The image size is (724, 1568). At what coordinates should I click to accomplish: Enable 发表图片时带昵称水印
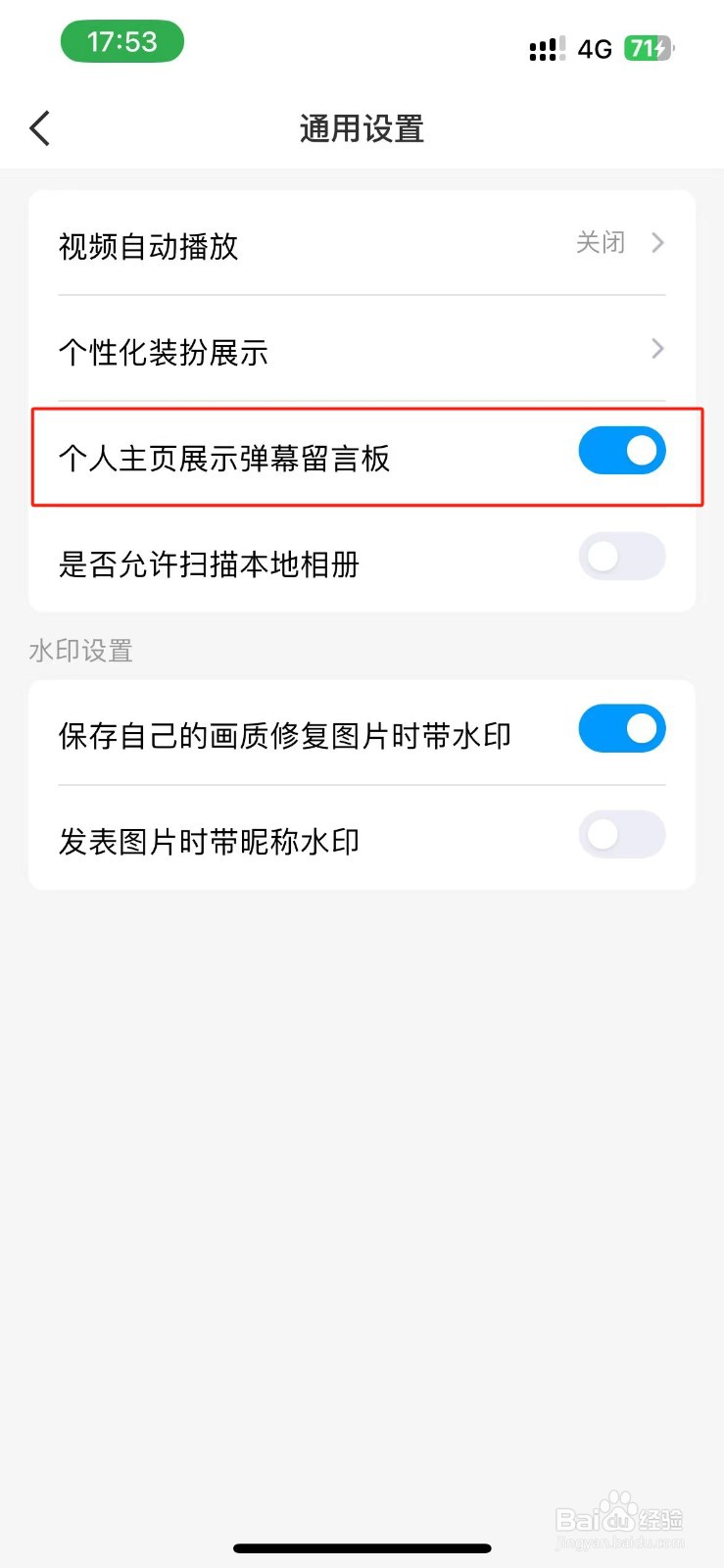(621, 834)
